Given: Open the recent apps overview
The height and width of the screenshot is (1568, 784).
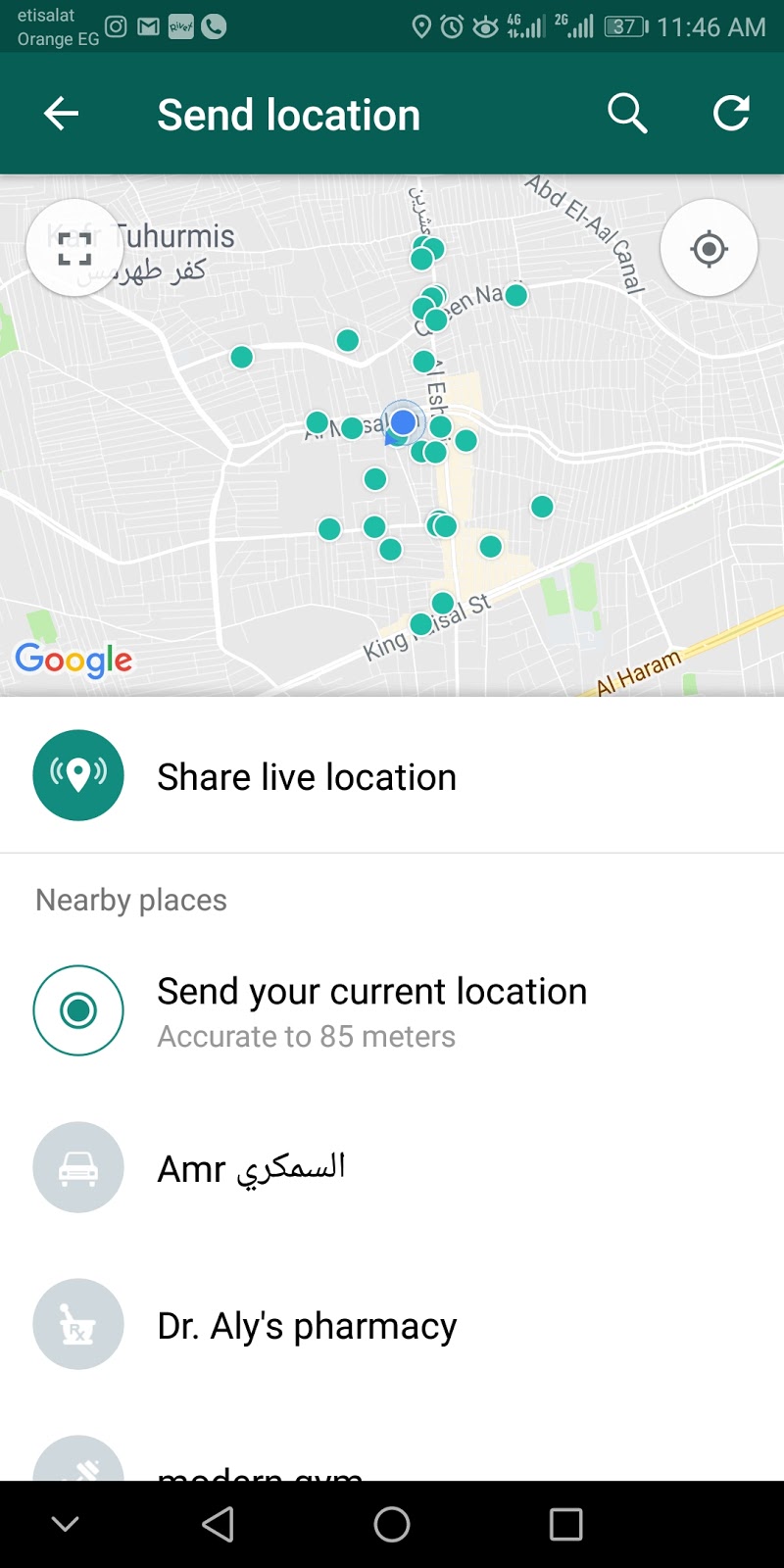Looking at the screenshot, I should [565, 1524].
